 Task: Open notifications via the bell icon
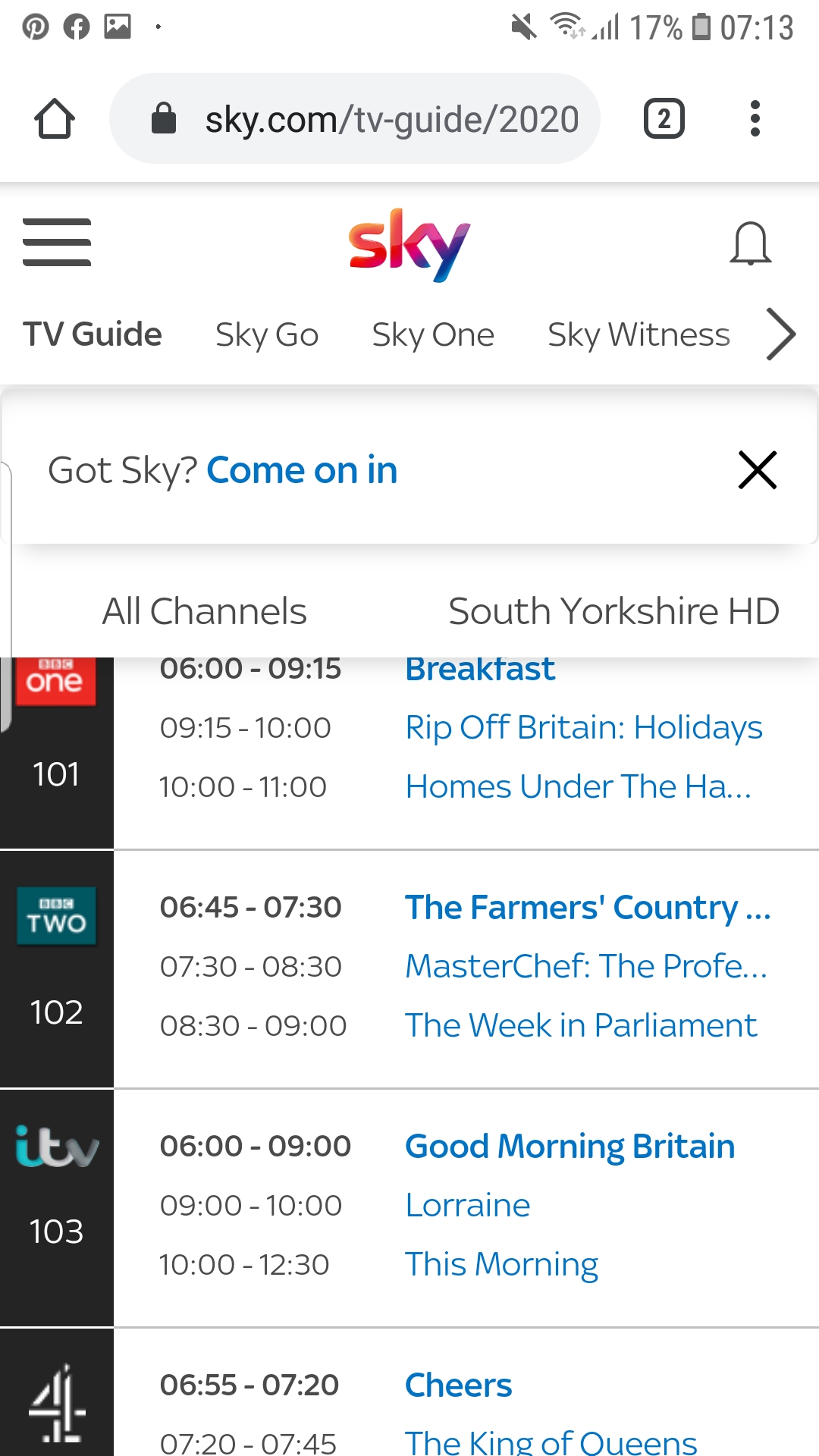750,243
